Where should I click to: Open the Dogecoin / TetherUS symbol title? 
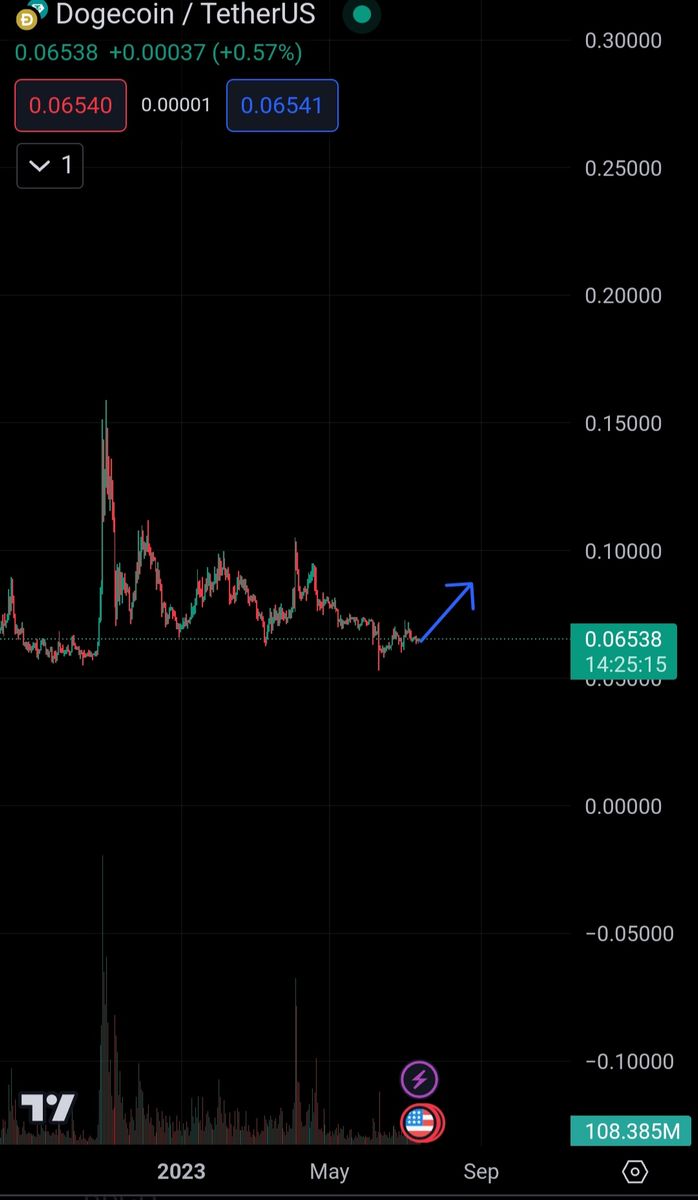[185, 14]
